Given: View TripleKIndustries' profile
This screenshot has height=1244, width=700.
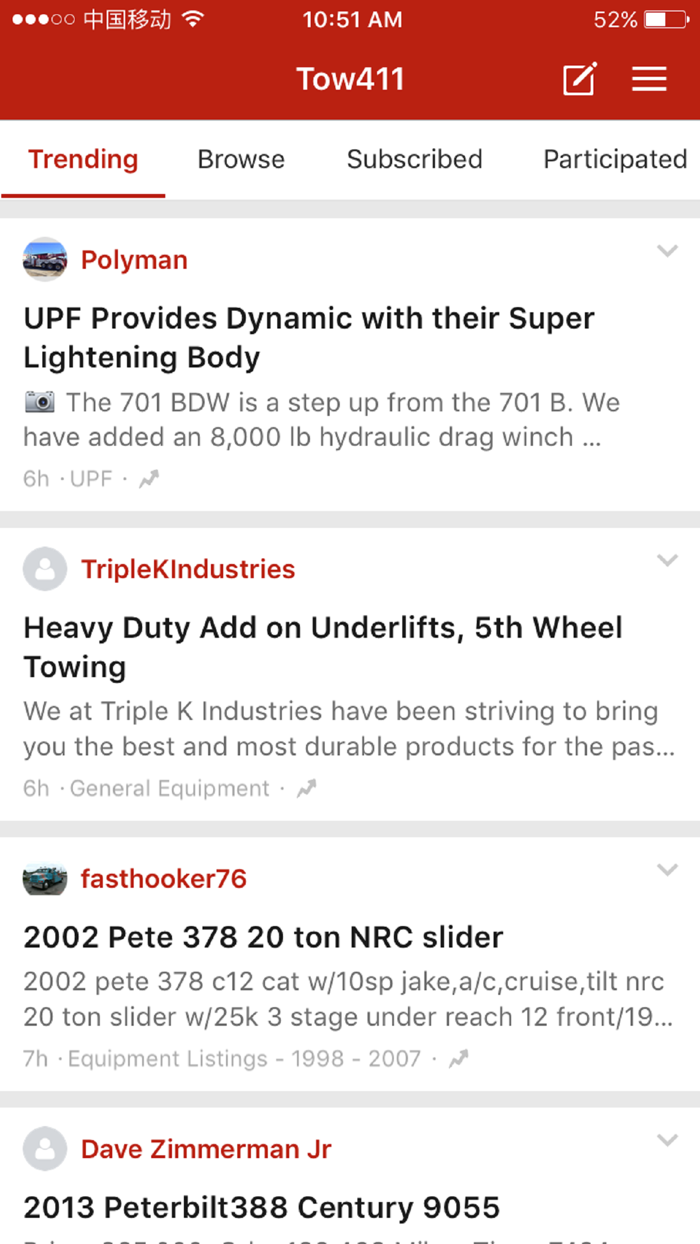Looking at the screenshot, I should click(188, 569).
